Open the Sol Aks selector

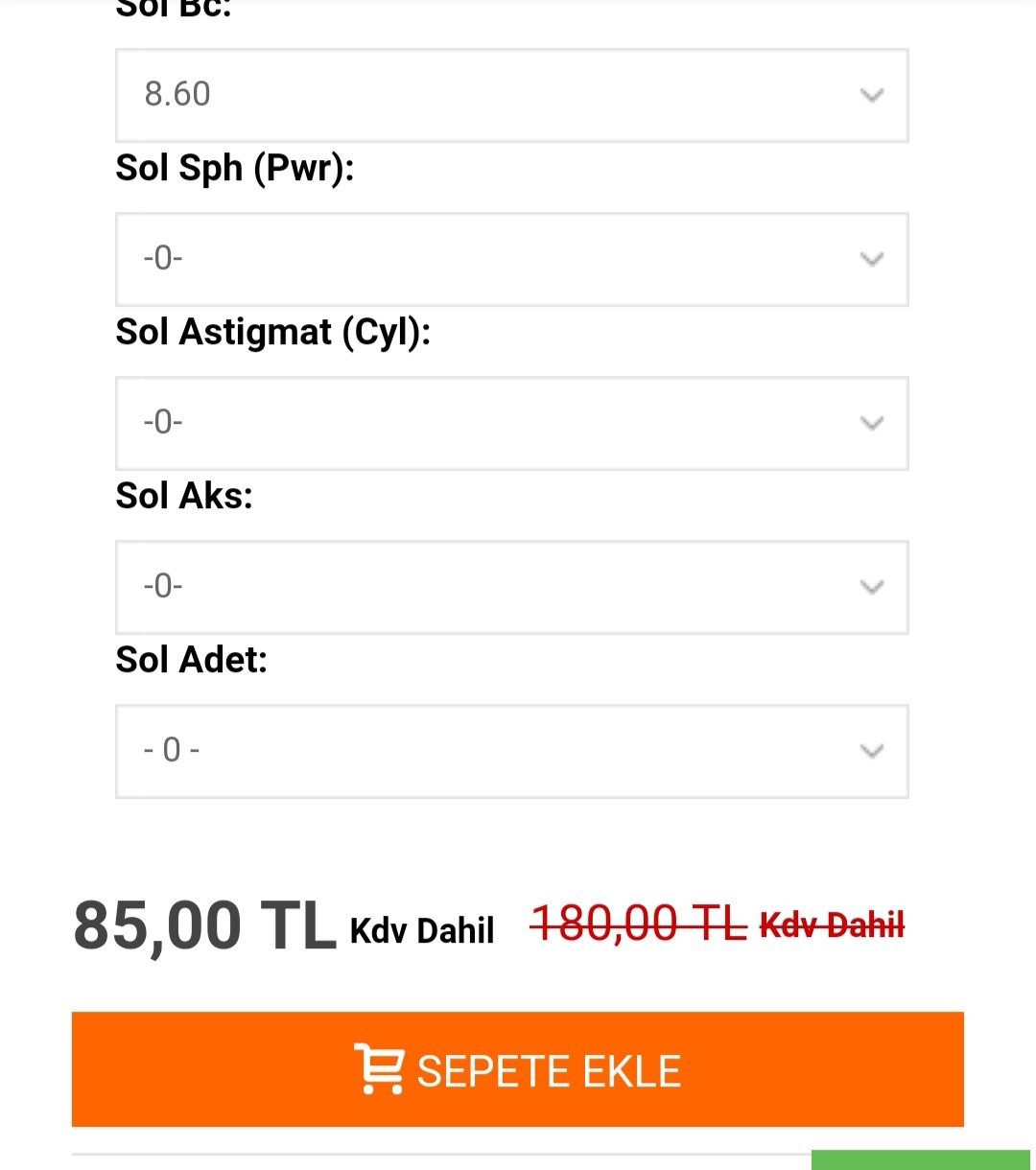coord(511,587)
